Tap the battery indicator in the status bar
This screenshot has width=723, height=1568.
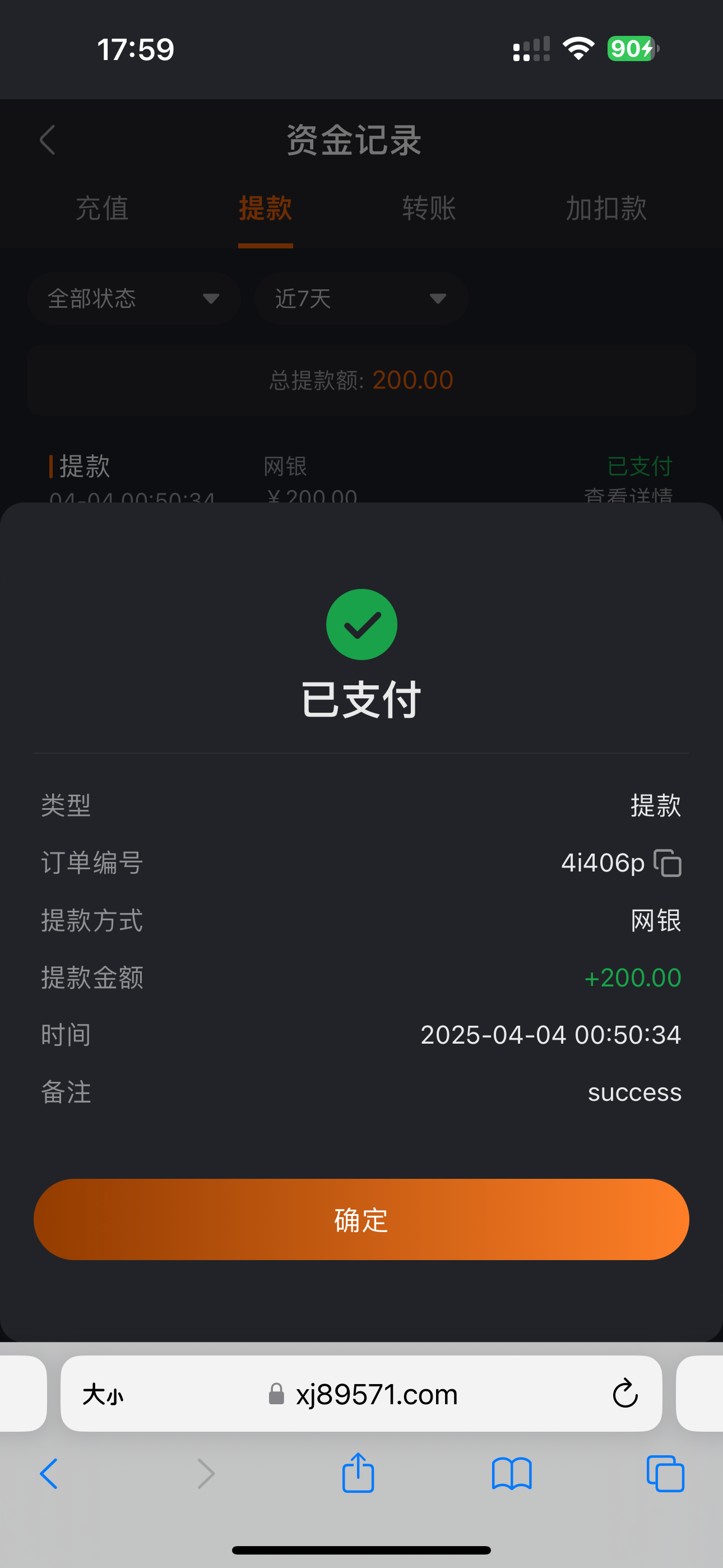(632, 48)
